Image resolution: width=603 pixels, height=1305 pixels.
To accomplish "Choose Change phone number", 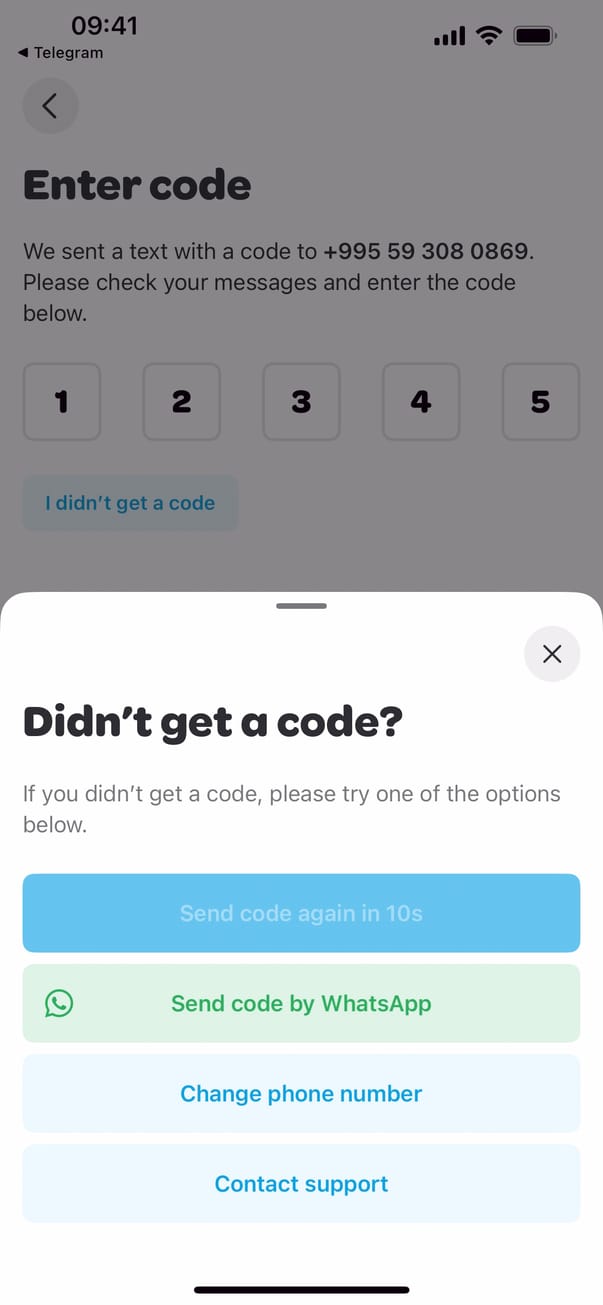I will tap(301, 1093).
